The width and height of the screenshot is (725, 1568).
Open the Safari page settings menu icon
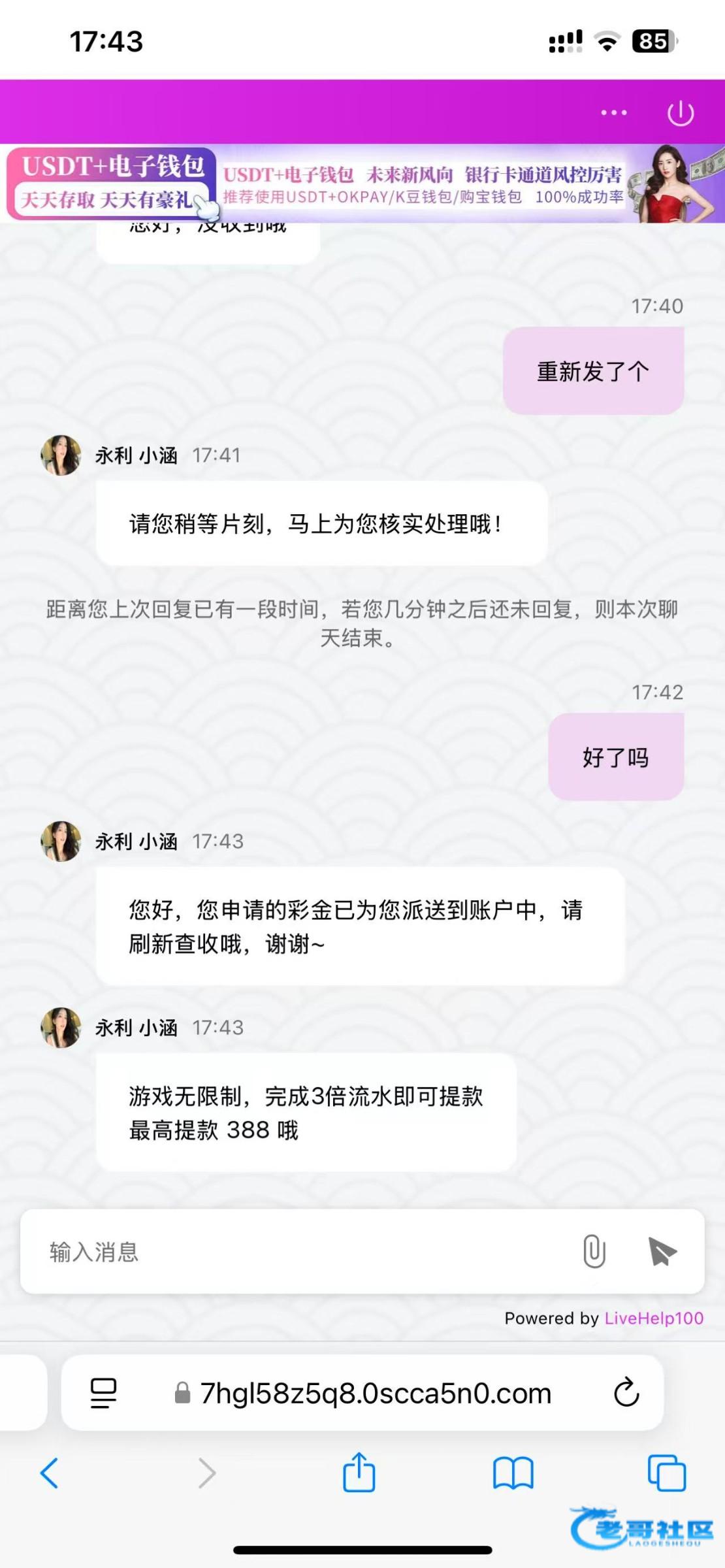[x=103, y=1393]
